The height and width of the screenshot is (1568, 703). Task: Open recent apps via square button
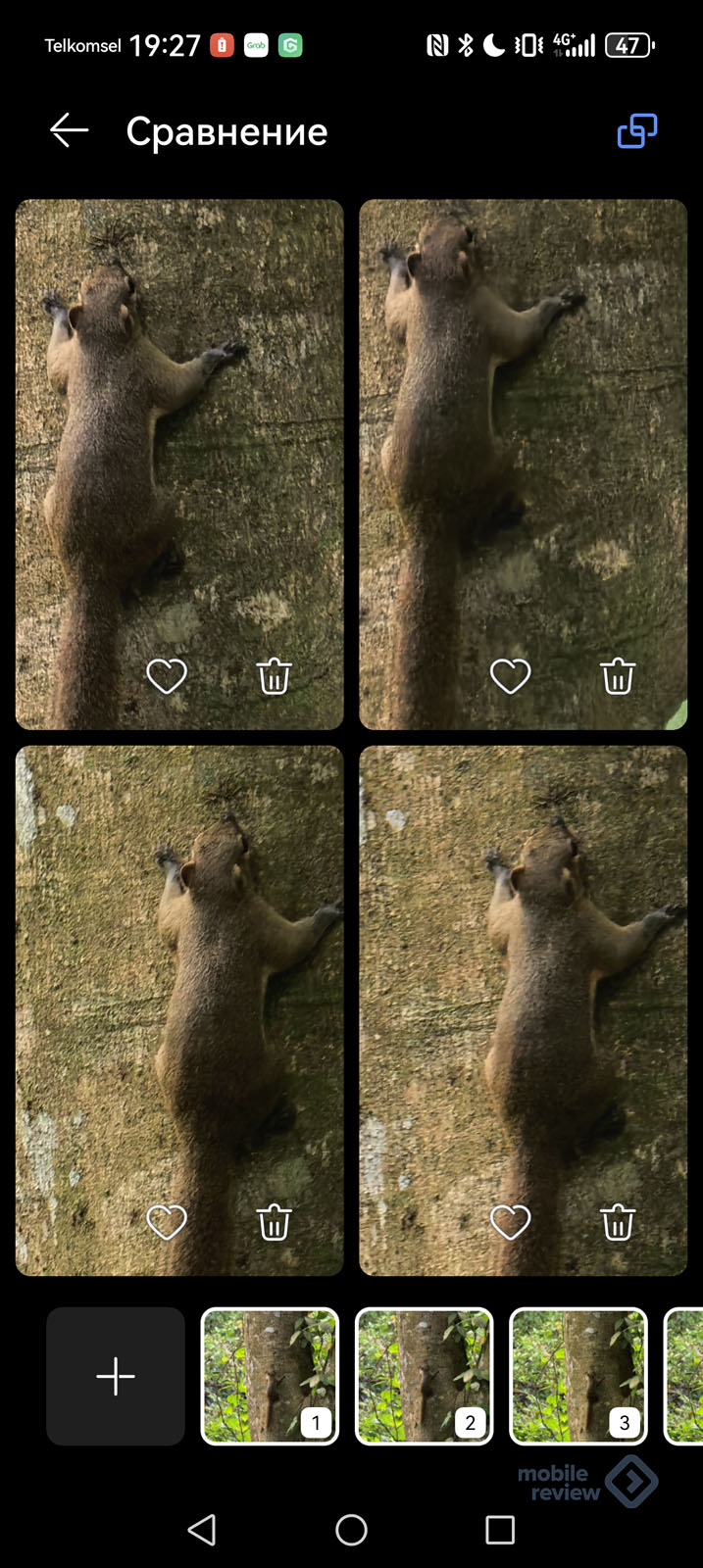[500, 1530]
